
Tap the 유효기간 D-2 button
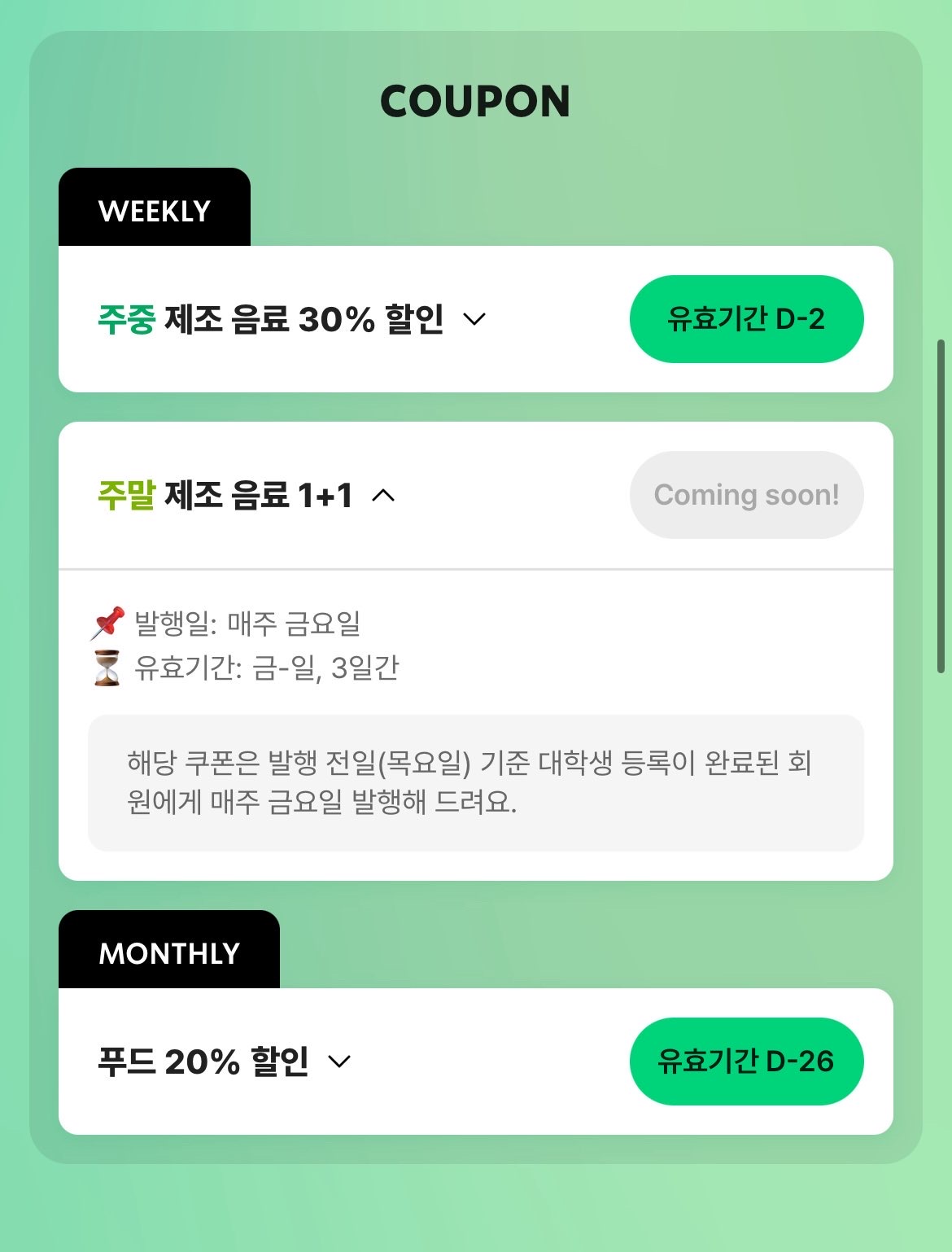click(746, 319)
